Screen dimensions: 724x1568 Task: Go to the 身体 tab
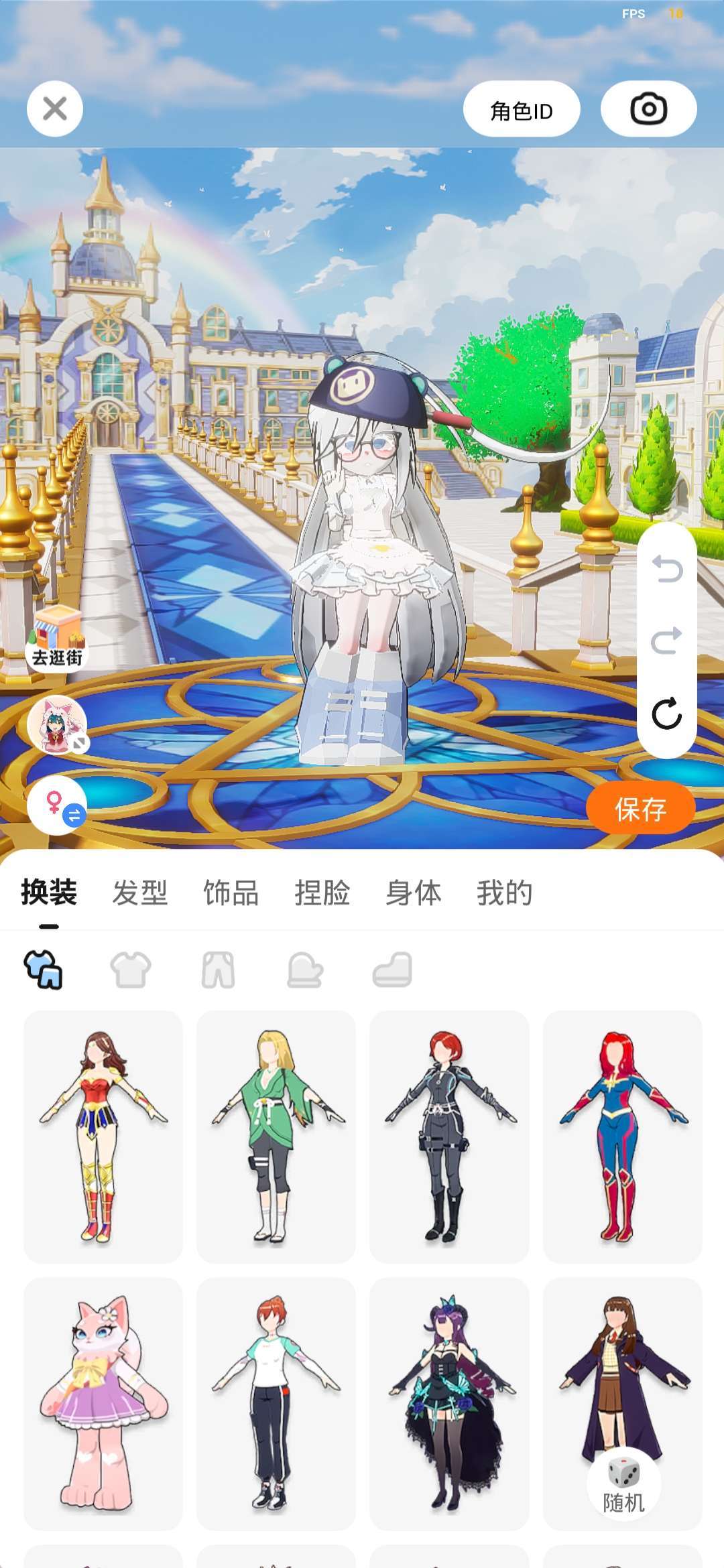[413, 893]
